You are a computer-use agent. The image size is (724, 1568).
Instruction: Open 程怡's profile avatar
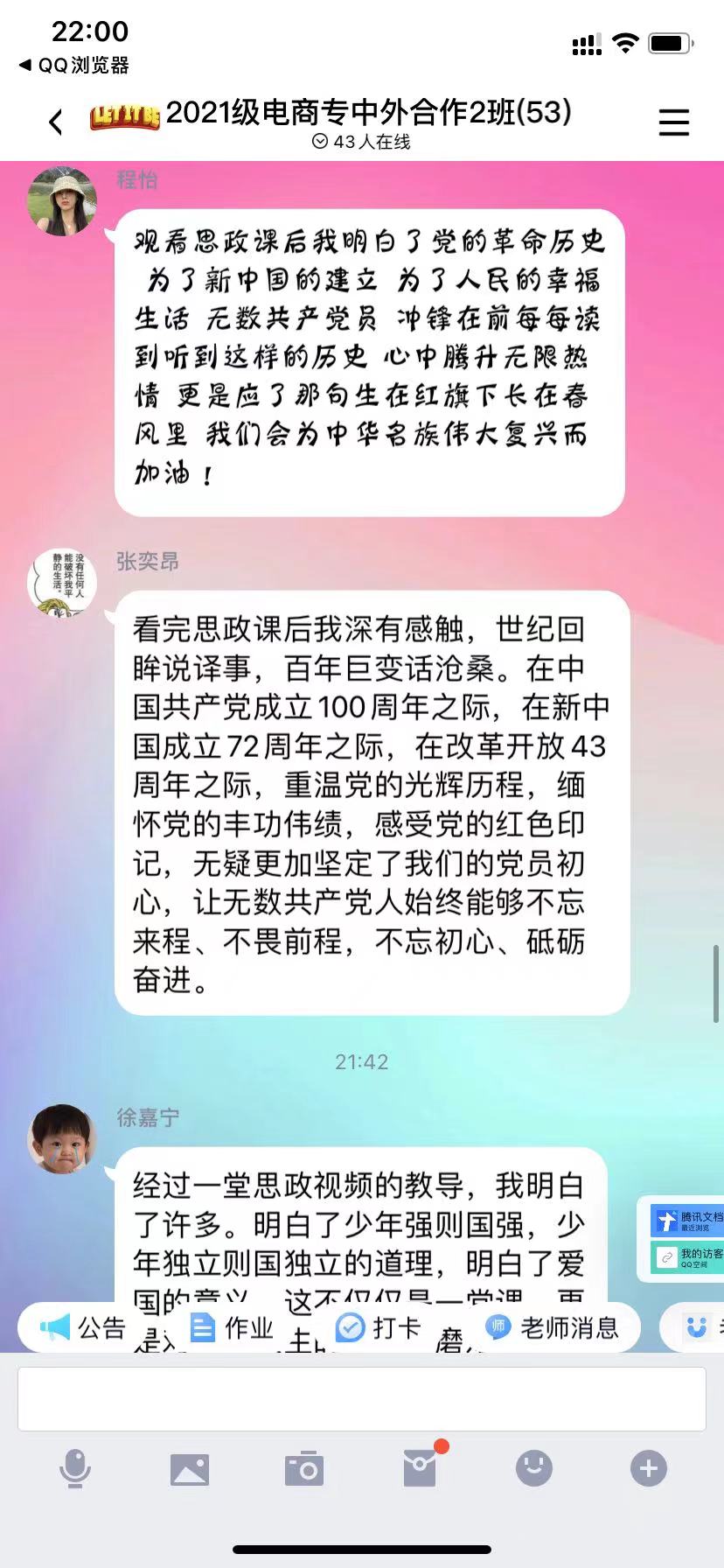pos(62,201)
